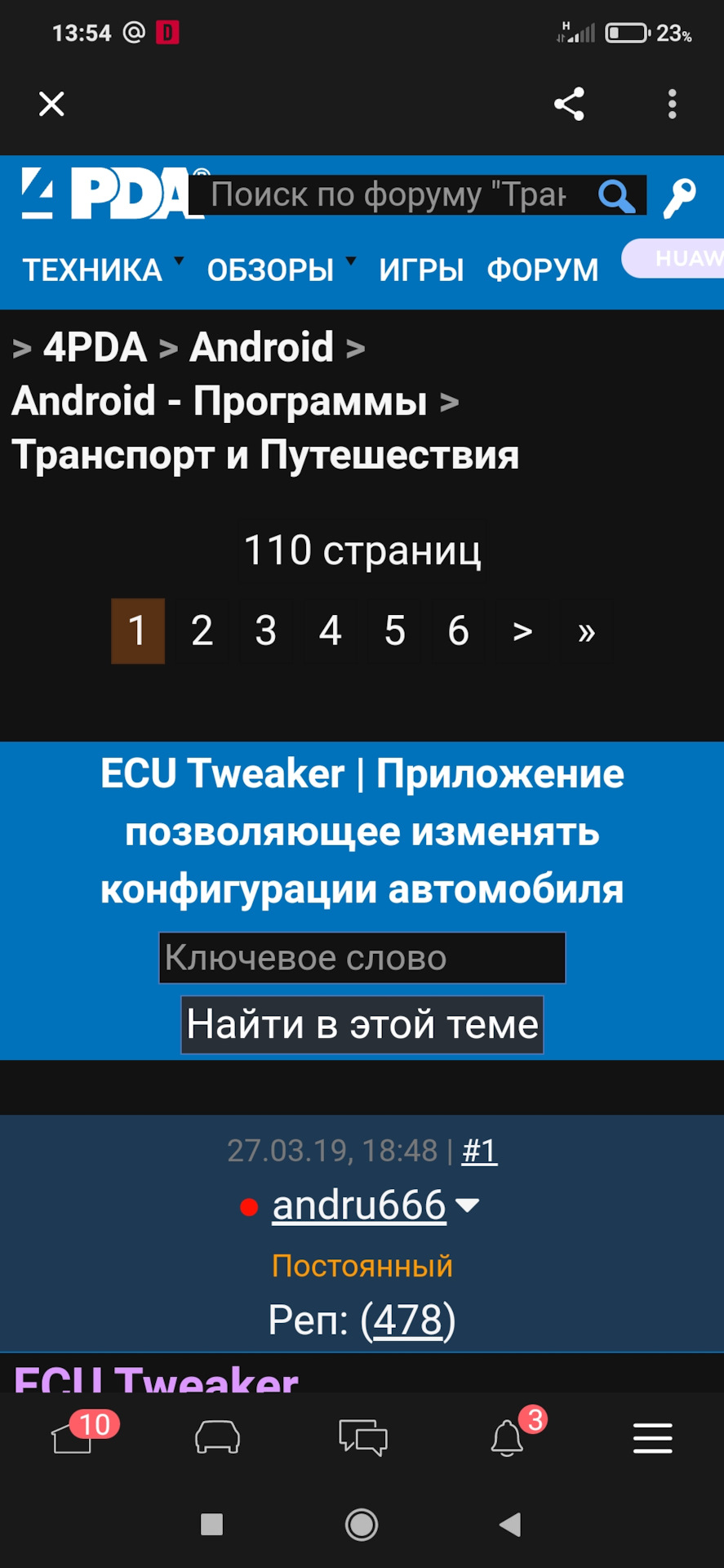Viewport: 724px width, 1568px height.
Task: Go to page 2 of the topic
Action: click(x=202, y=630)
